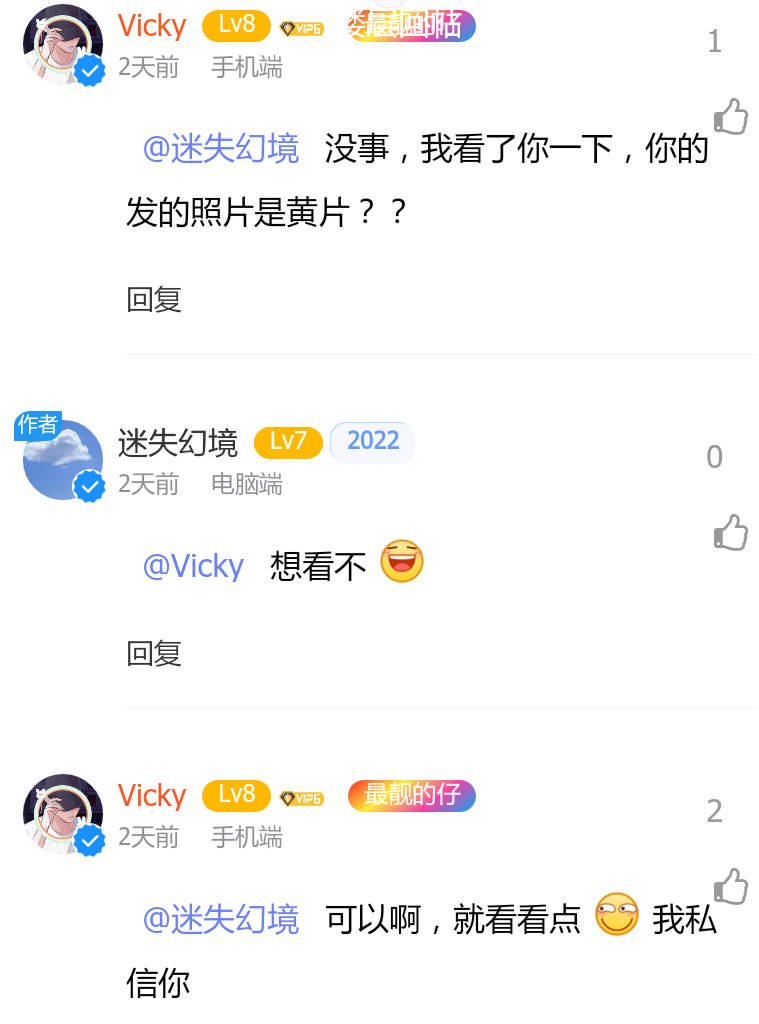Like Vicky's comment ending 我私信你
The width and height of the screenshot is (759, 1024).
pyautogui.click(x=731, y=887)
